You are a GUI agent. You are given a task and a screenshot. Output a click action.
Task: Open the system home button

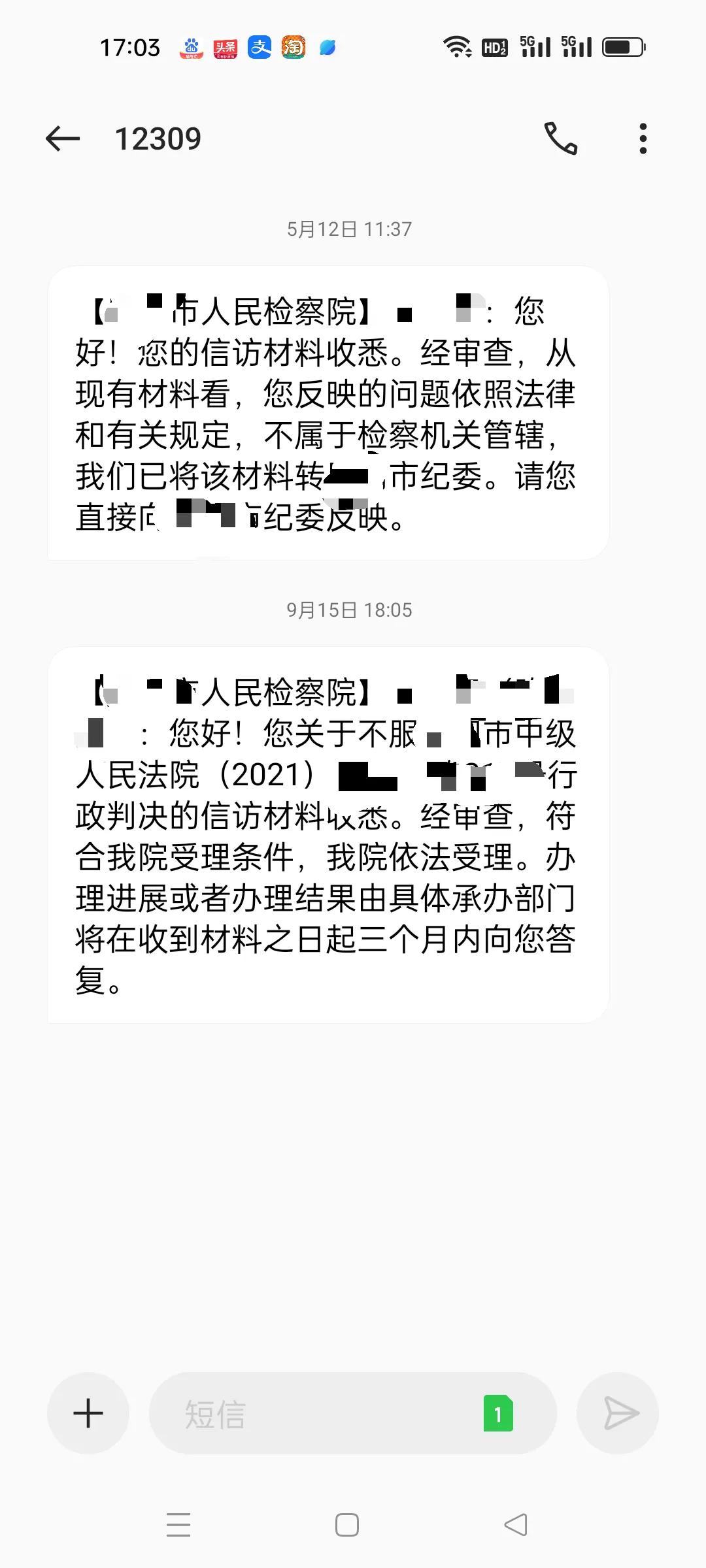346,1525
